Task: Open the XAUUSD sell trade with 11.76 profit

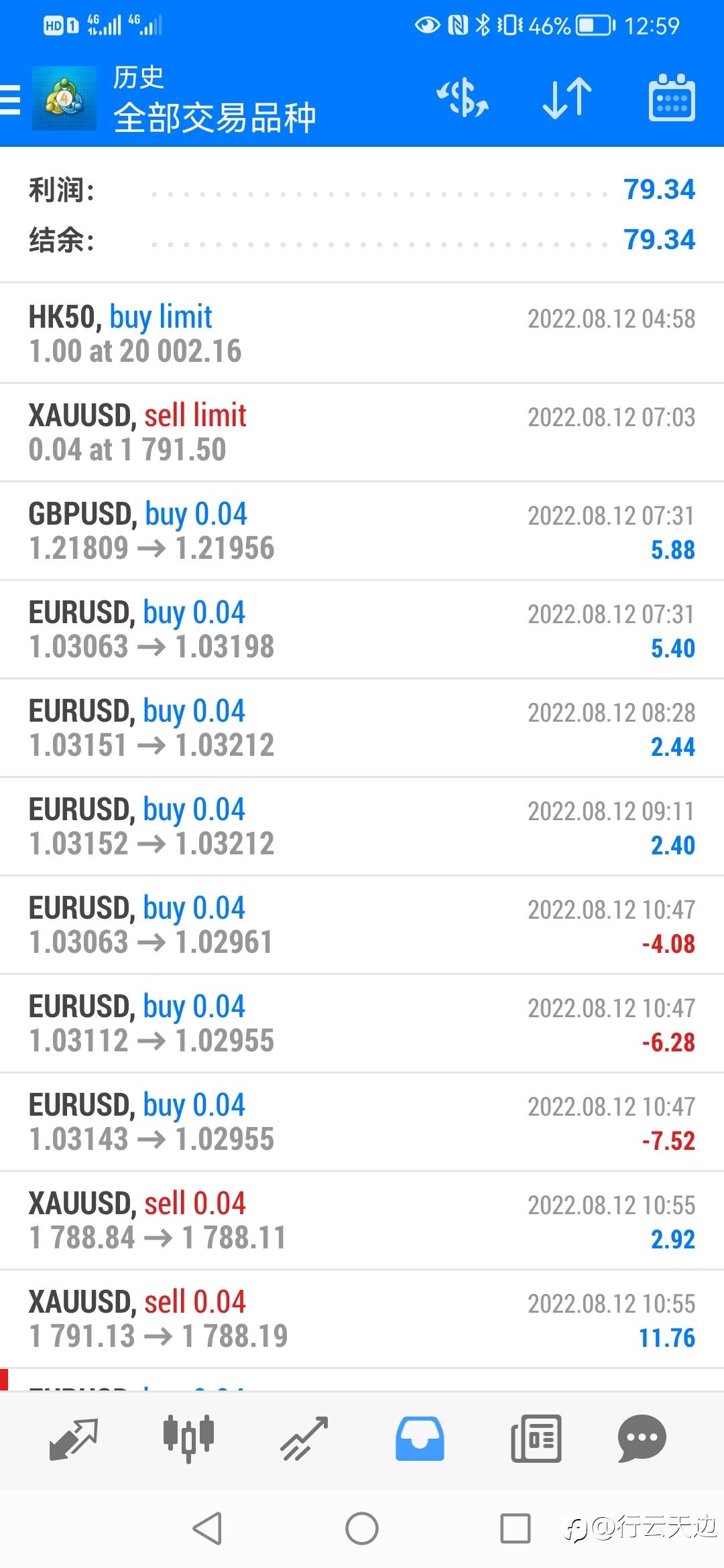Action: 362,1319
